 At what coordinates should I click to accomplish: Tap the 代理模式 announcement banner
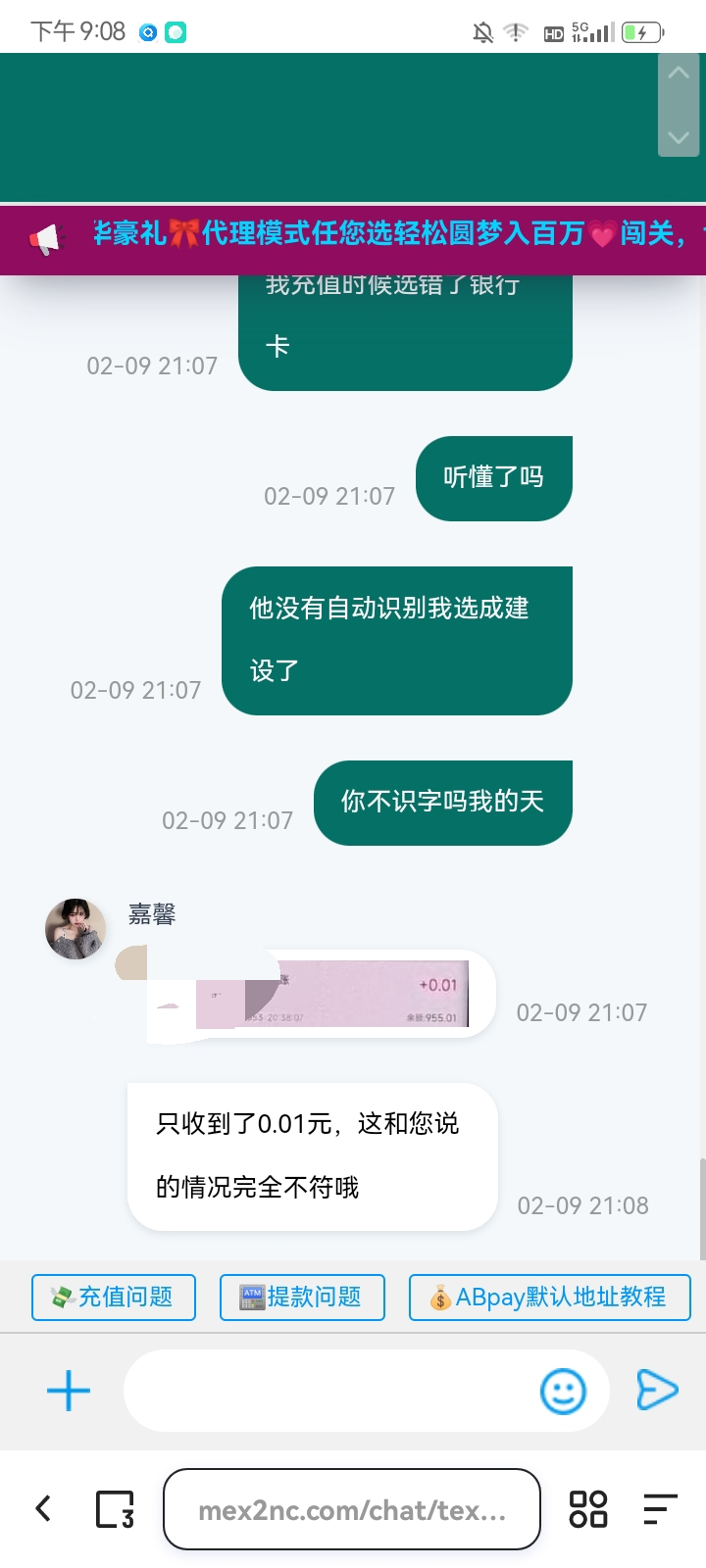[373, 234]
